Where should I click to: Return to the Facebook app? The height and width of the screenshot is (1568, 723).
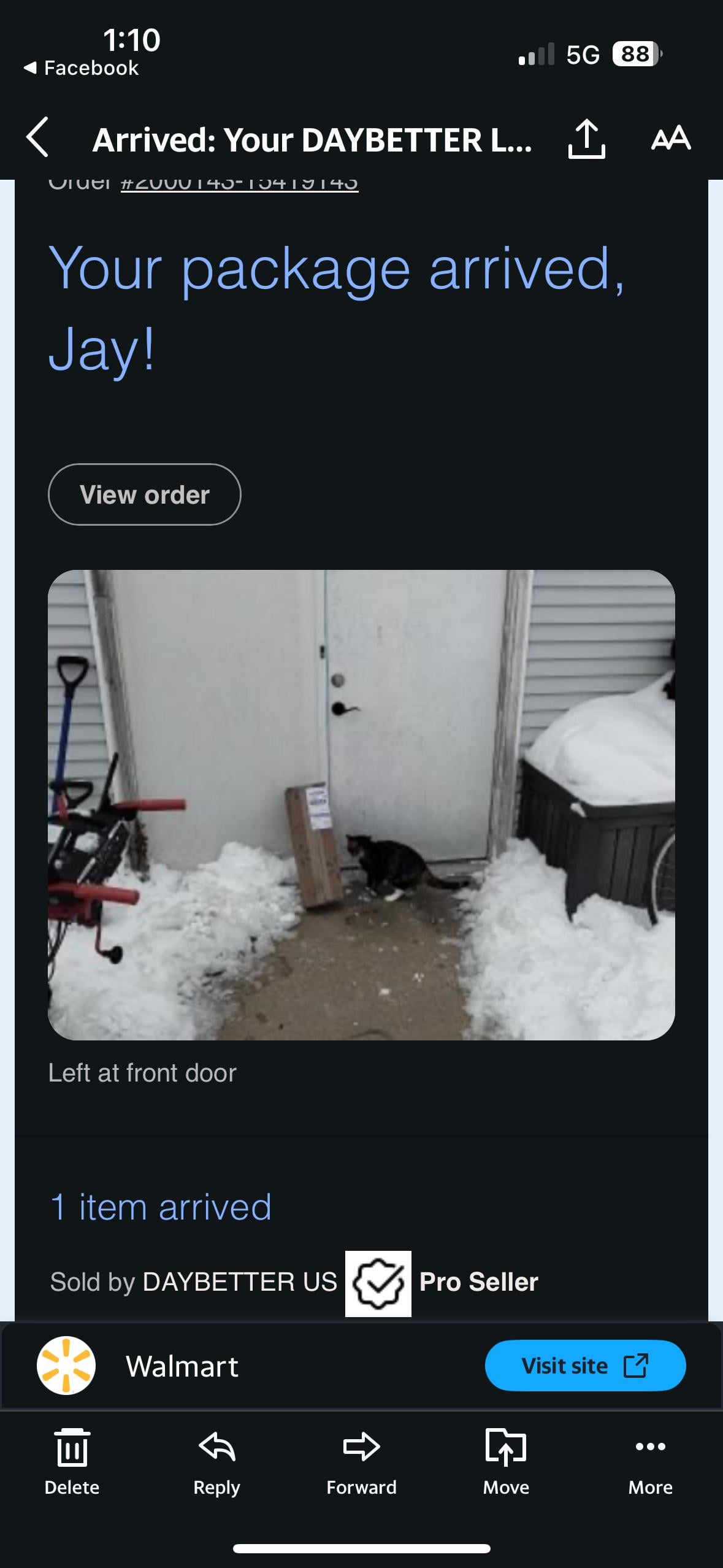click(x=82, y=68)
